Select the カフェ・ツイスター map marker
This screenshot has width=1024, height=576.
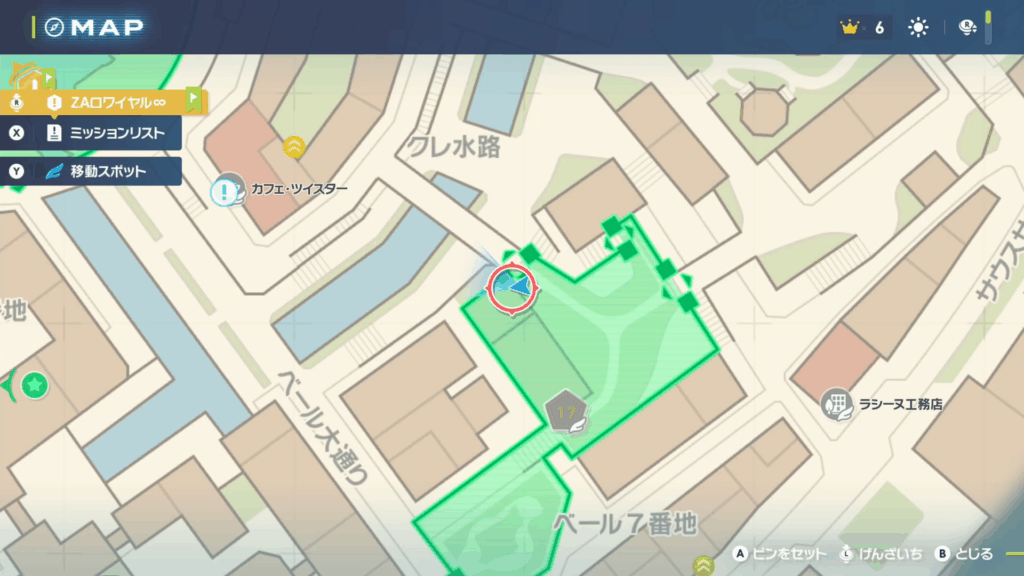(228, 189)
